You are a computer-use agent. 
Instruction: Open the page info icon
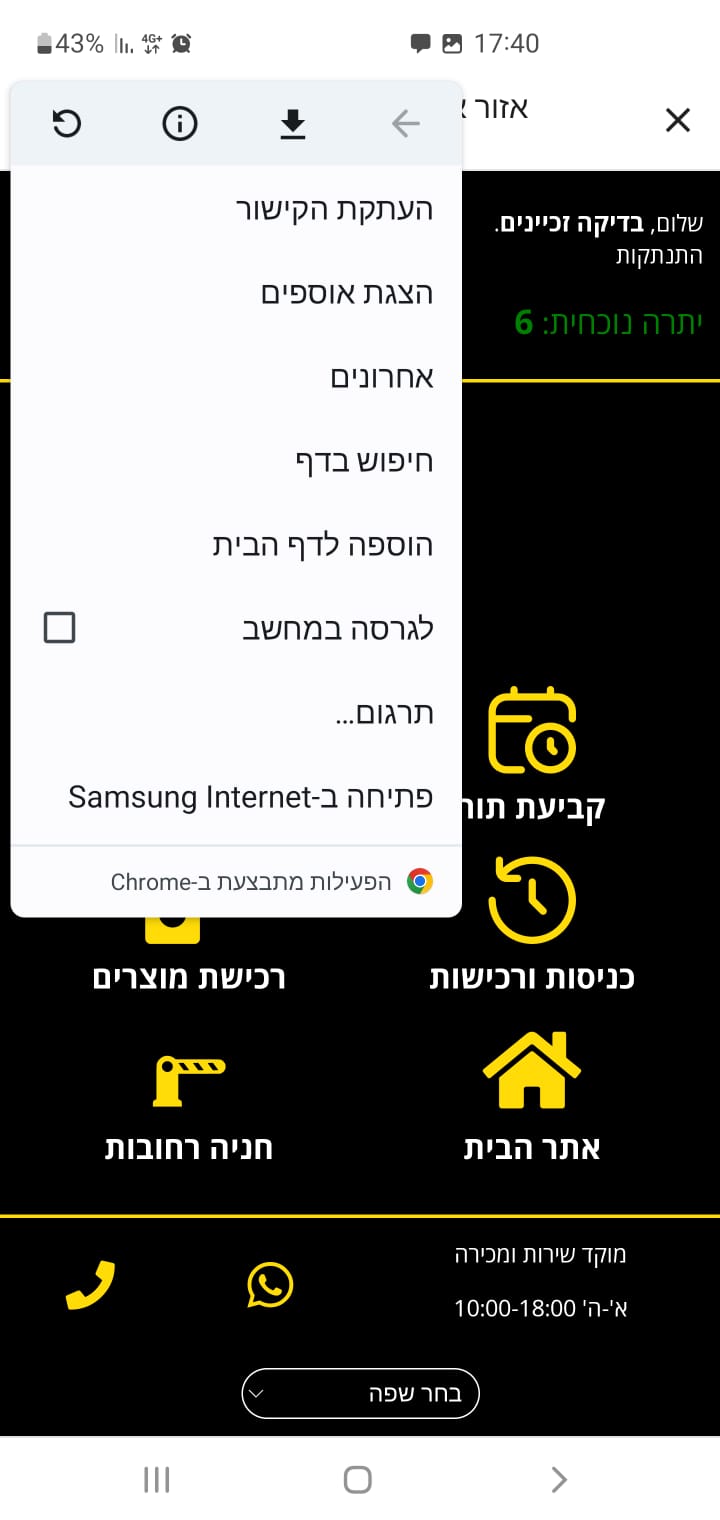(x=180, y=124)
